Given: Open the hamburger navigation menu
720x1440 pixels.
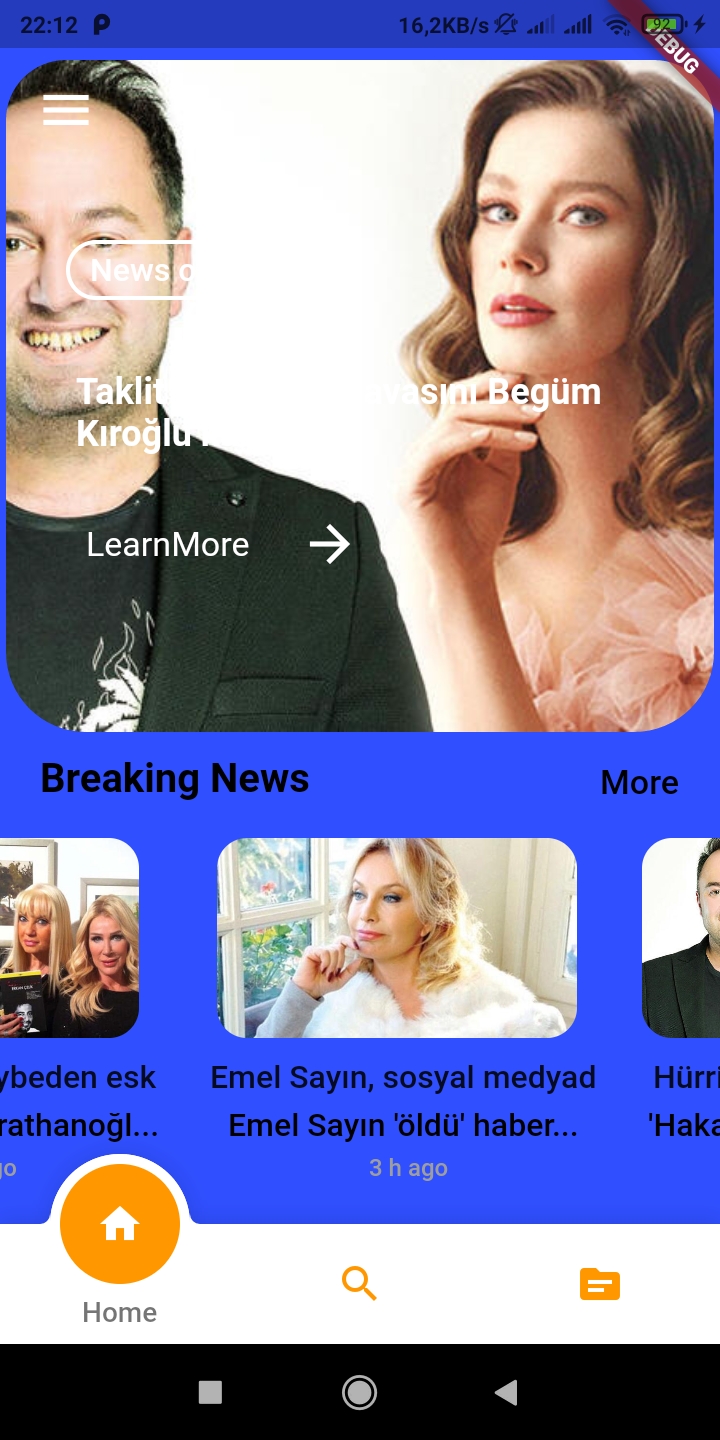Looking at the screenshot, I should pos(66,110).
